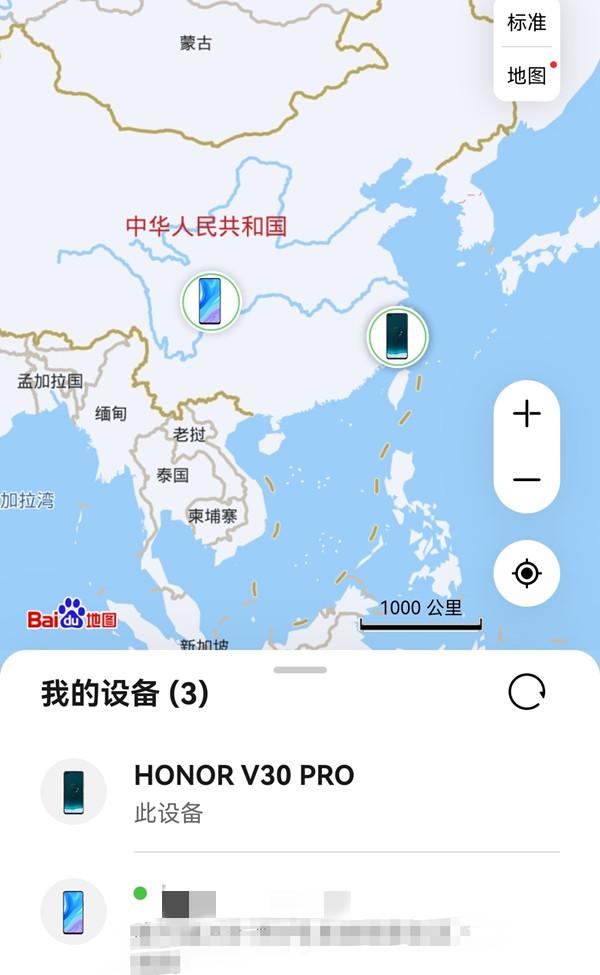The height and width of the screenshot is (975, 600).
Task: Open HONOR V30 PRO device row
Action: pyautogui.click(x=300, y=792)
